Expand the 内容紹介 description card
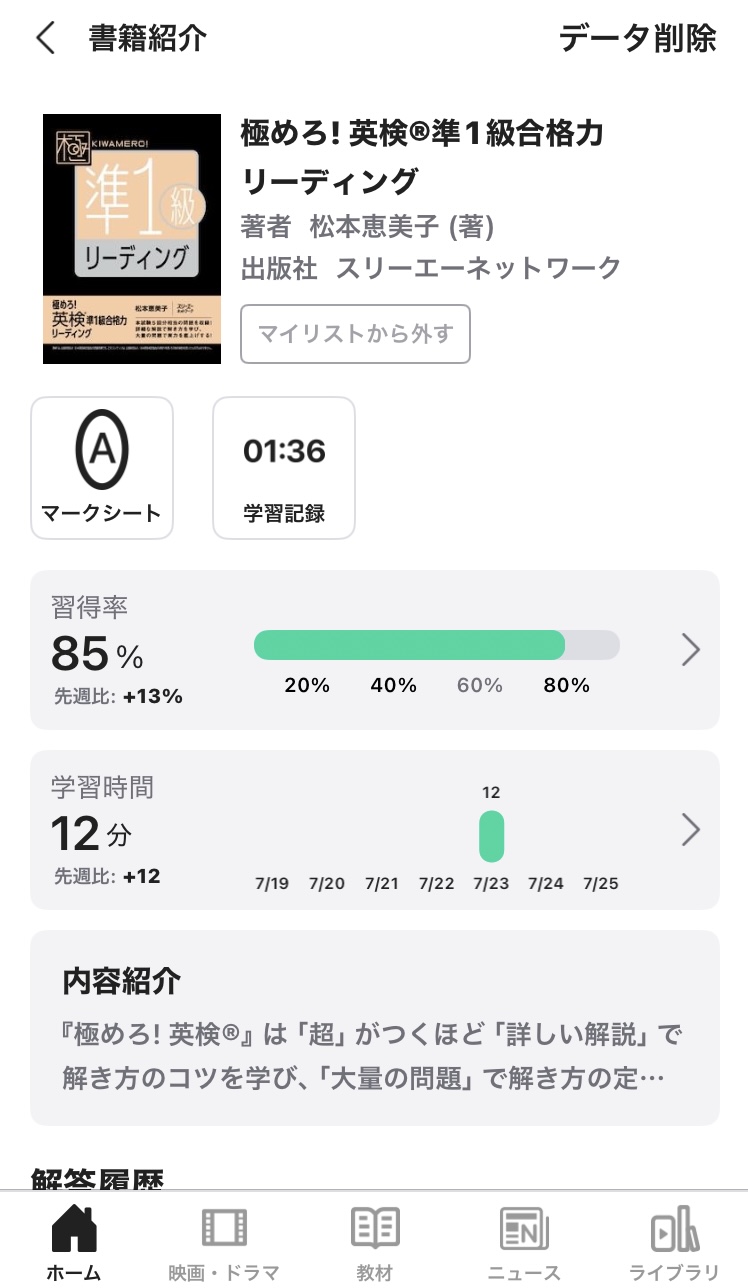This screenshot has width=748, height=1288. (375, 1028)
